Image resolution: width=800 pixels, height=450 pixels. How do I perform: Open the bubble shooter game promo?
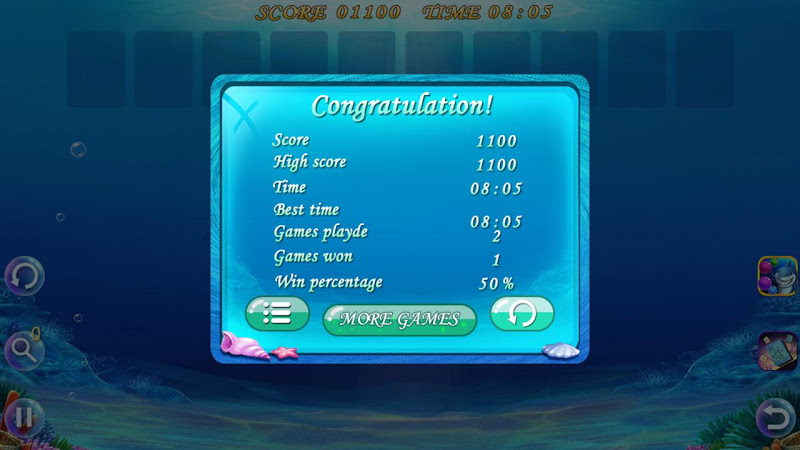[x=777, y=276]
